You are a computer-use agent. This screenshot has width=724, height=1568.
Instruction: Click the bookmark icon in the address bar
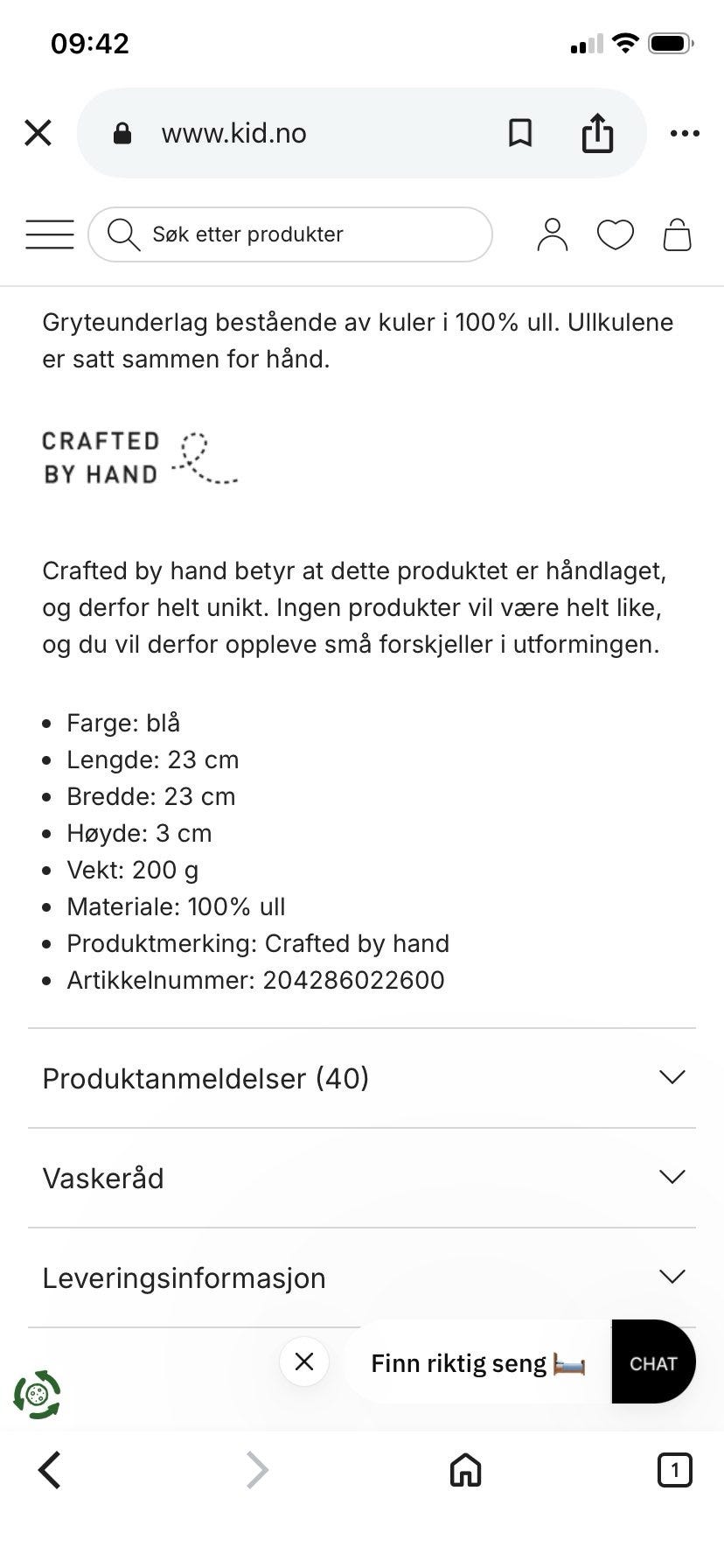coord(520,133)
